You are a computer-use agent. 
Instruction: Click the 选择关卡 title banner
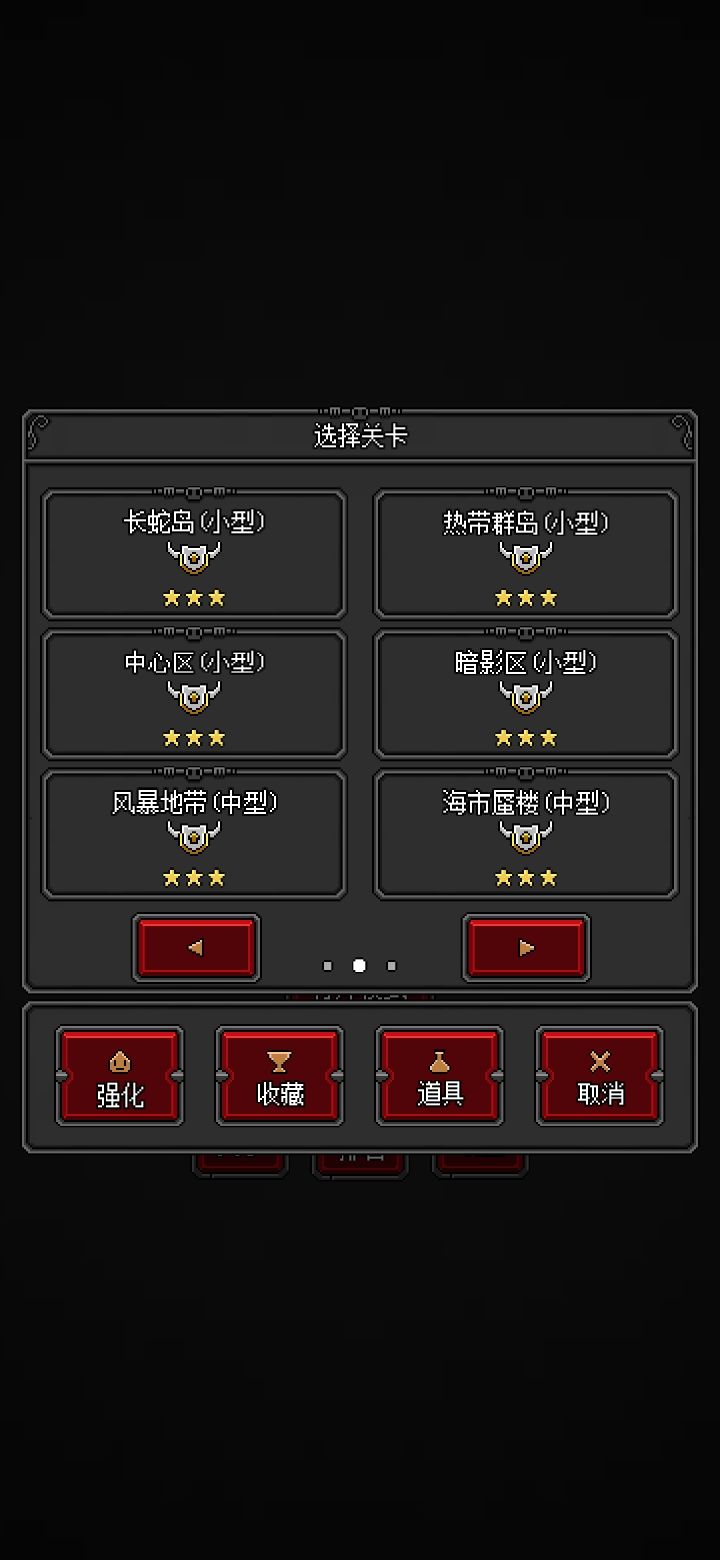coord(360,437)
